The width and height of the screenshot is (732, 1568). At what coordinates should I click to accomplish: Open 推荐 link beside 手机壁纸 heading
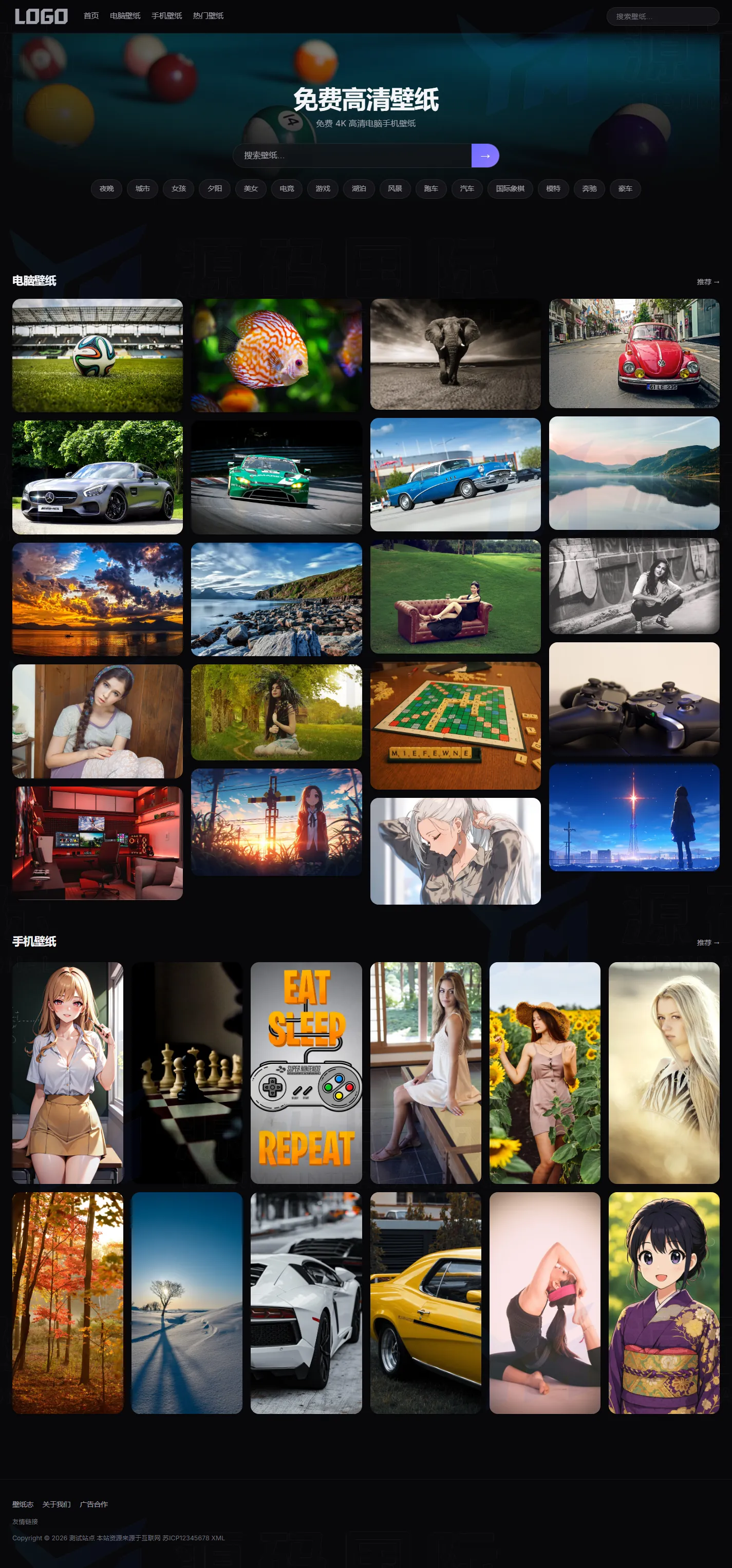click(708, 942)
